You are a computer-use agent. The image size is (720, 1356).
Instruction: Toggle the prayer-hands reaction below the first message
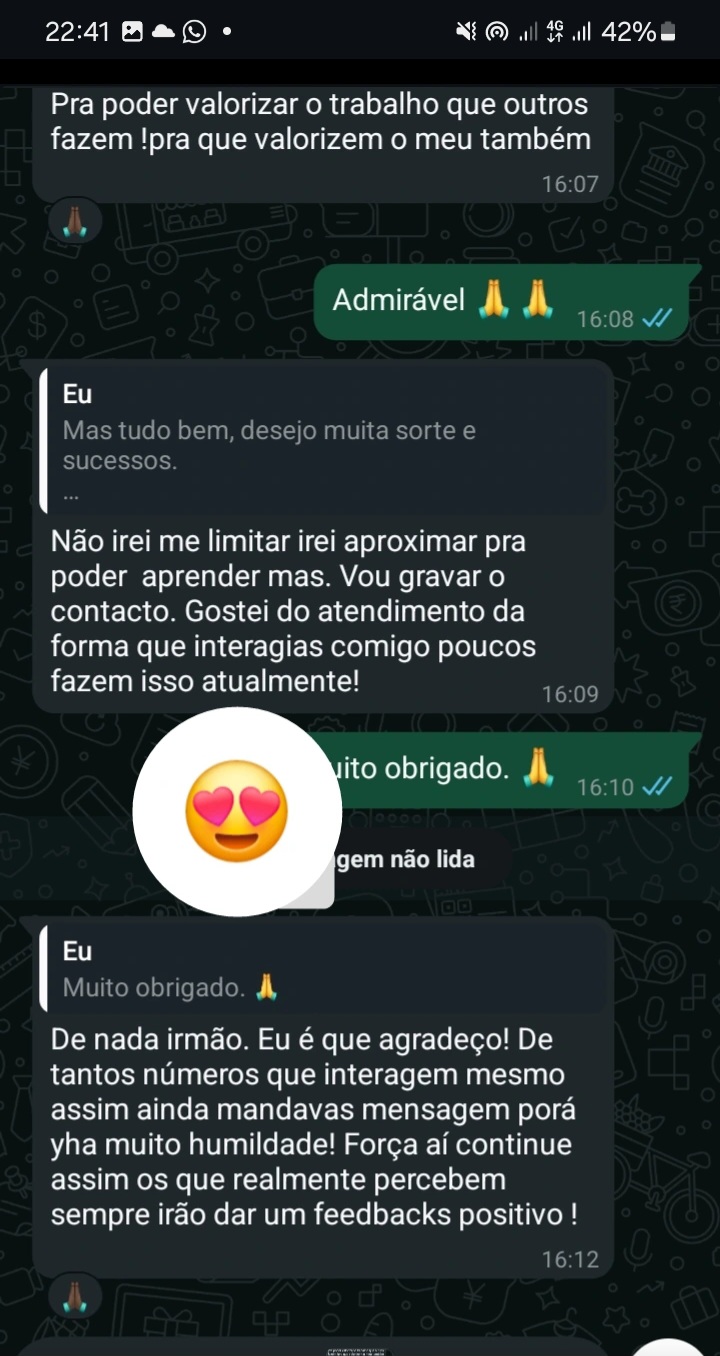74,222
